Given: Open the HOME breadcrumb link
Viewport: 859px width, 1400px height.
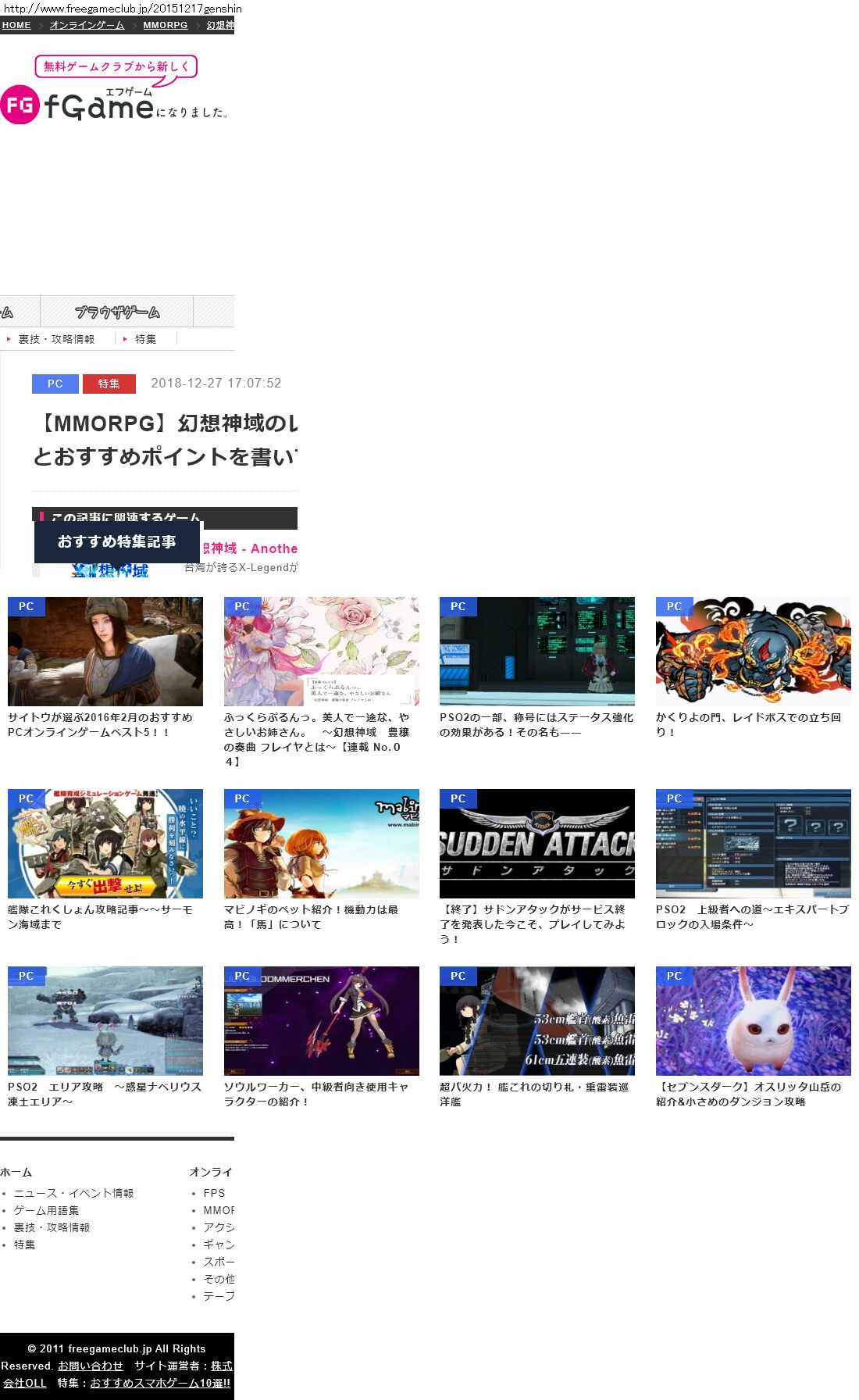Looking at the screenshot, I should click(x=16, y=25).
